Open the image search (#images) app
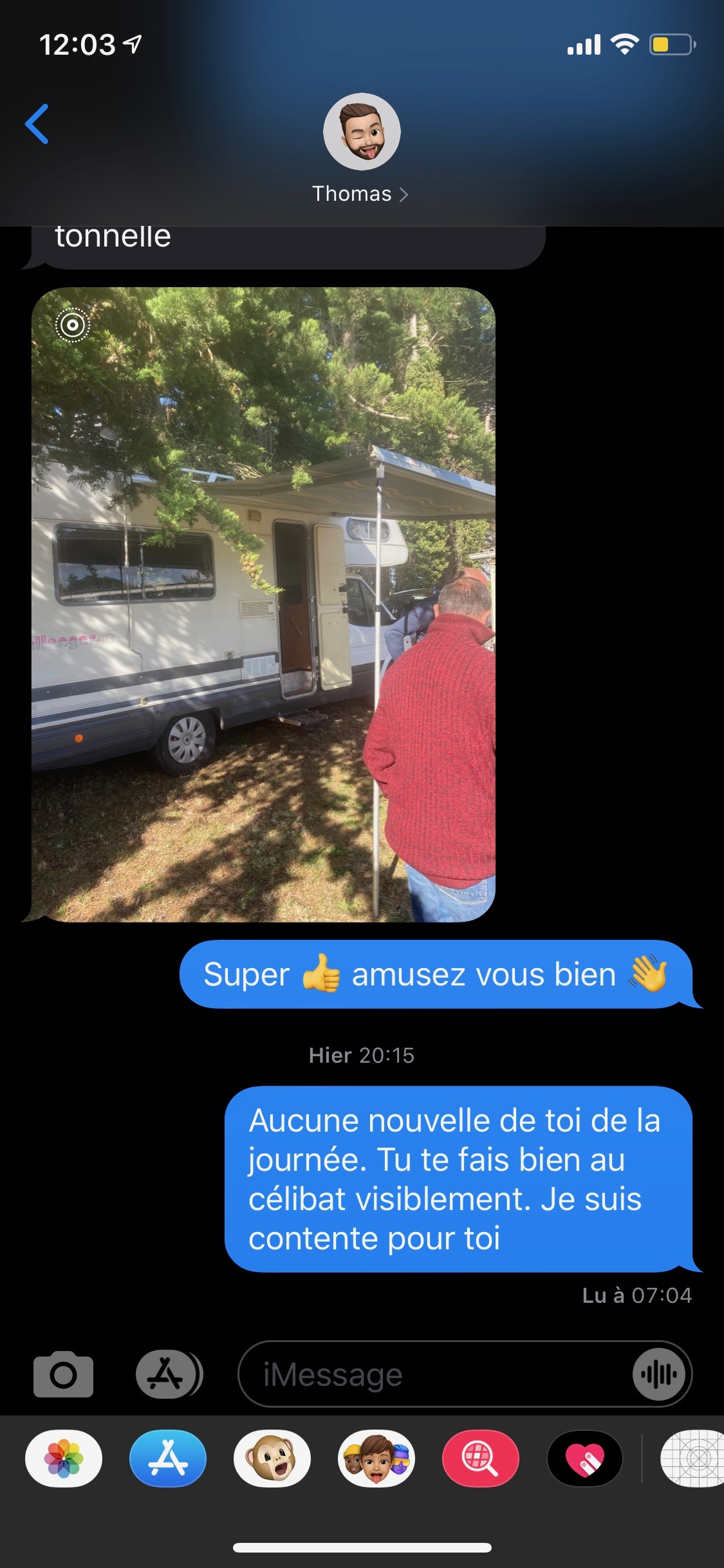724x1568 pixels. (x=480, y=1459)
